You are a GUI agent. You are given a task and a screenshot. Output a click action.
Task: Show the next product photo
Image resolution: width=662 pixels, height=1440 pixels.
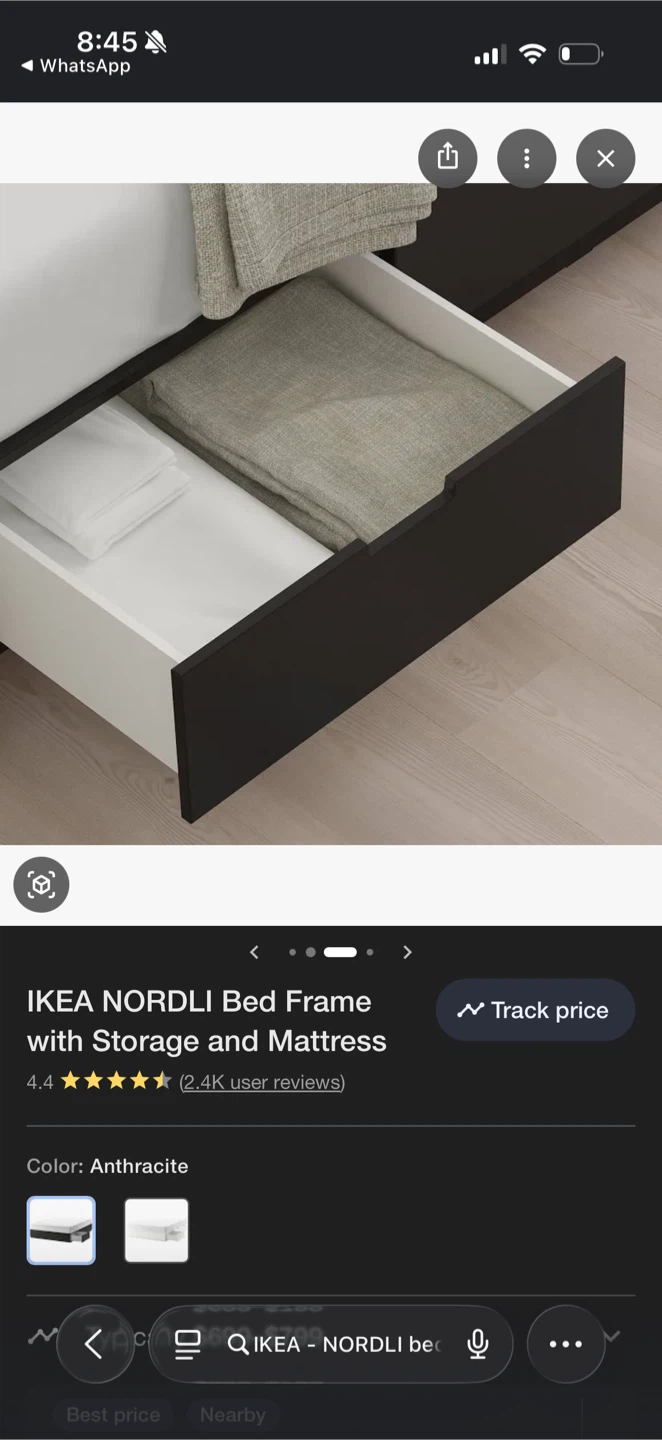coord(407,952)
